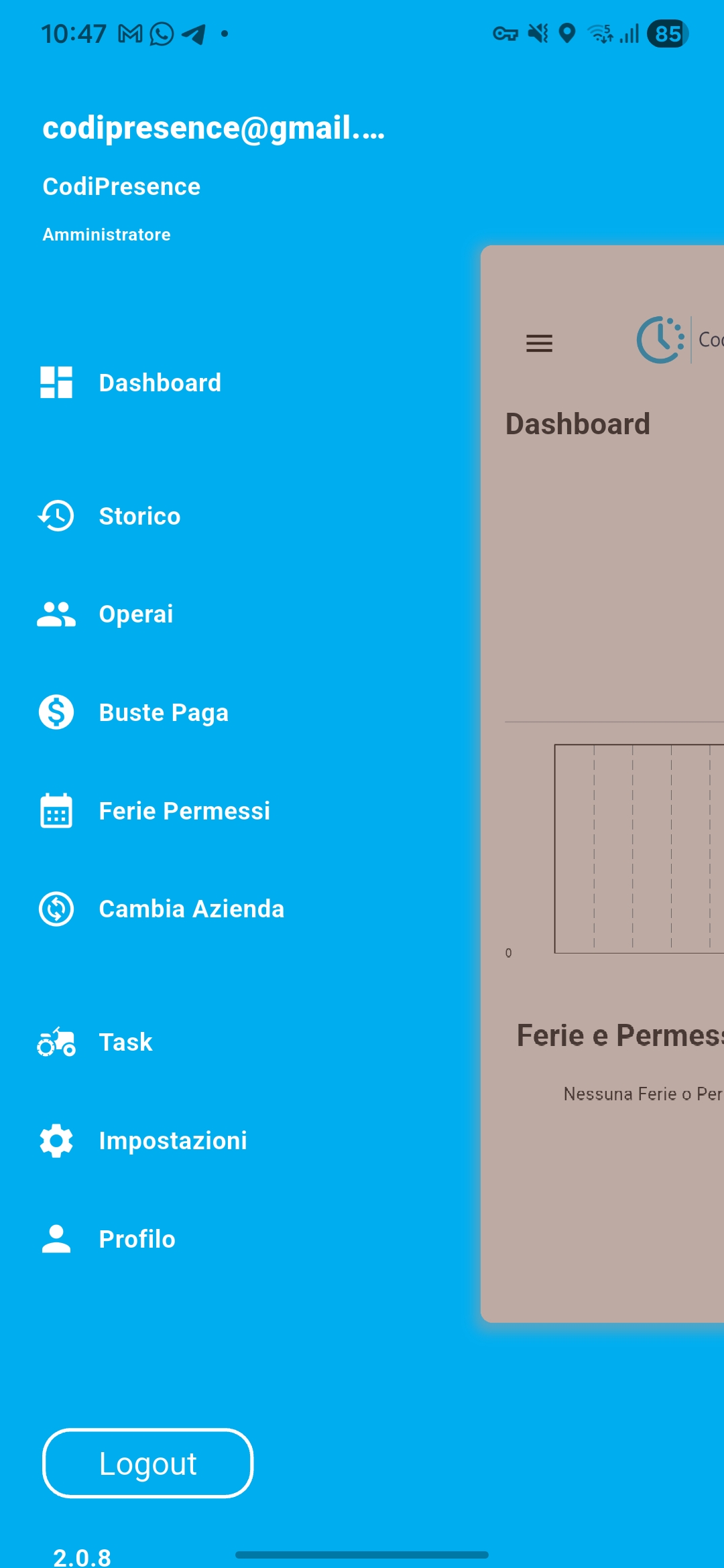
Task: Click the Buste Paga dollar icon
Action: (x=56, y=712)
